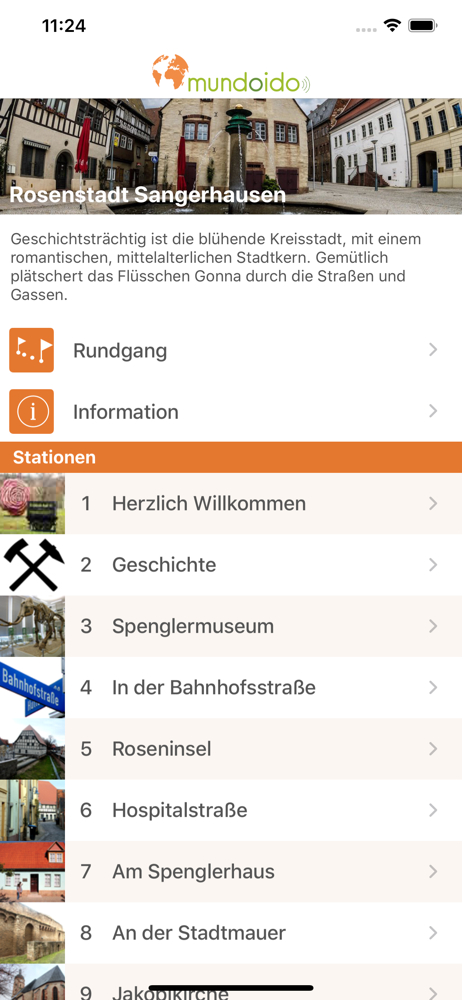Go to station 5 Roseninsel
This screenshot has height=1000, width=462.
click(231, 749)
